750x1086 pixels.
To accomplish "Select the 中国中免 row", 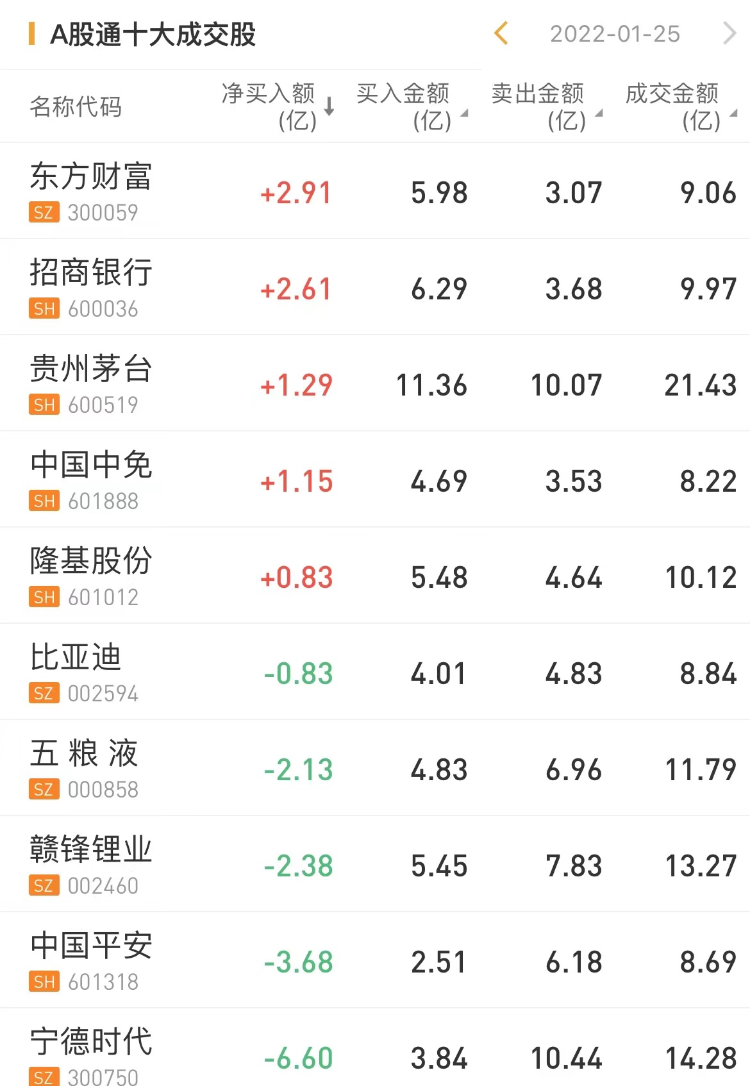I will coord(91,478).
